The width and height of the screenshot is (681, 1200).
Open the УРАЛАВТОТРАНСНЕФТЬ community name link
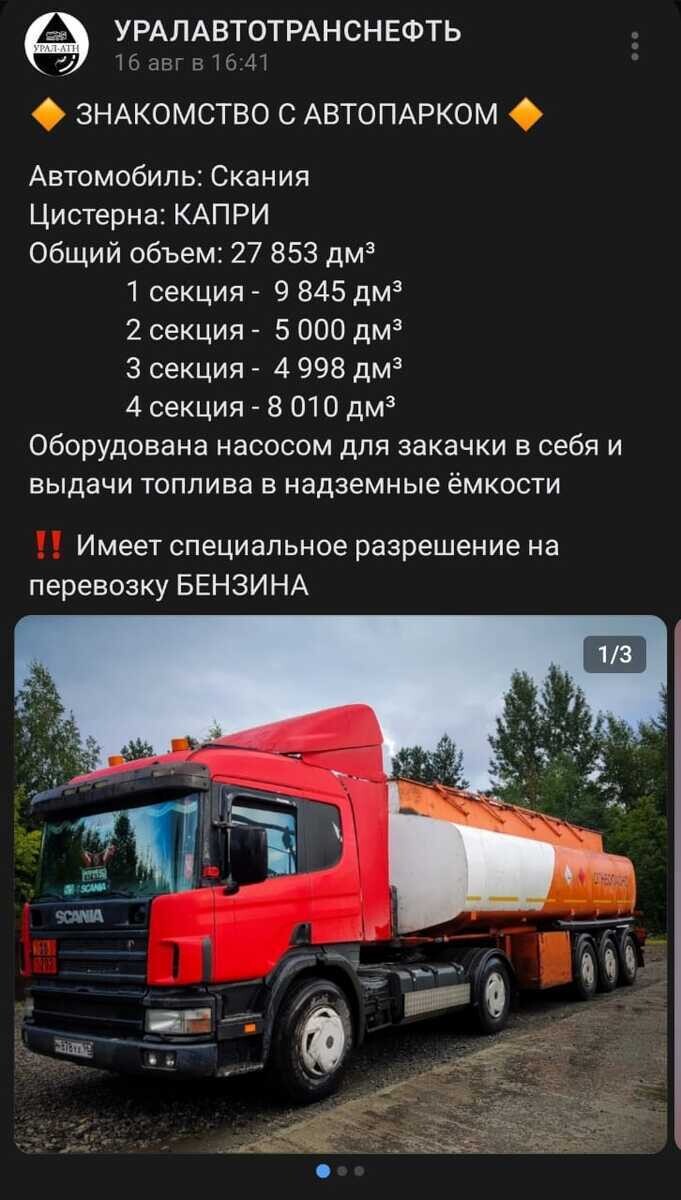288,31
